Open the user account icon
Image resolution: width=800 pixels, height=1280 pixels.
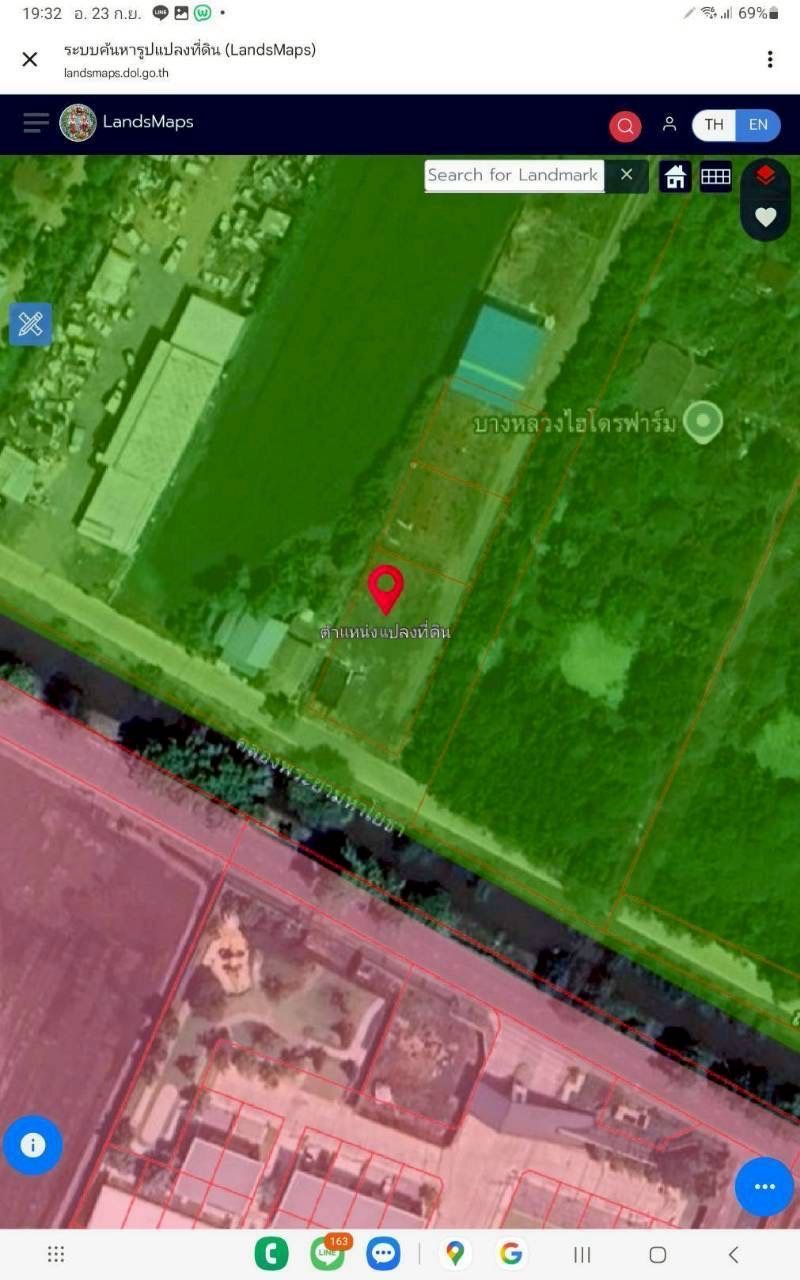pos(669,125)
